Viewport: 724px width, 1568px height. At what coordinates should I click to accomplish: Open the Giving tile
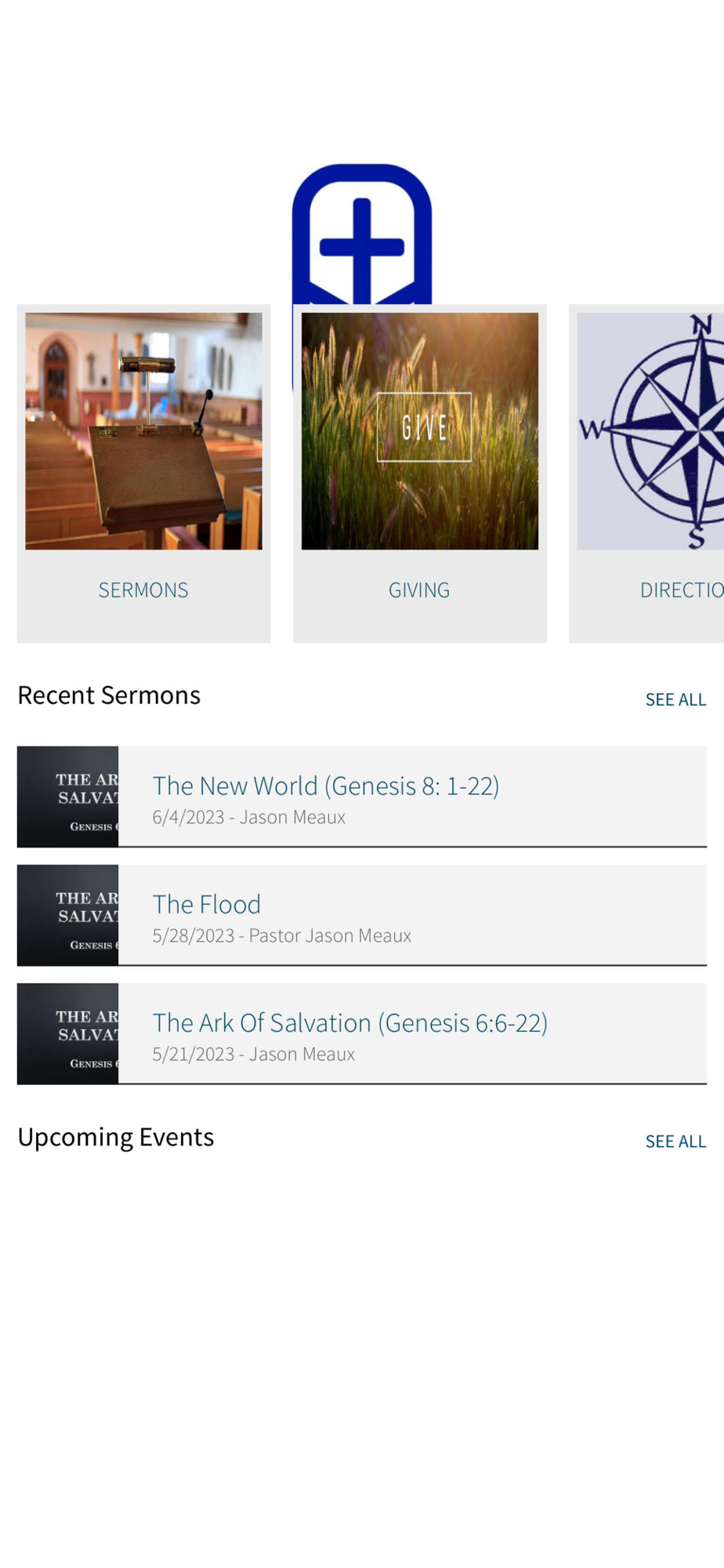(419, 473)
